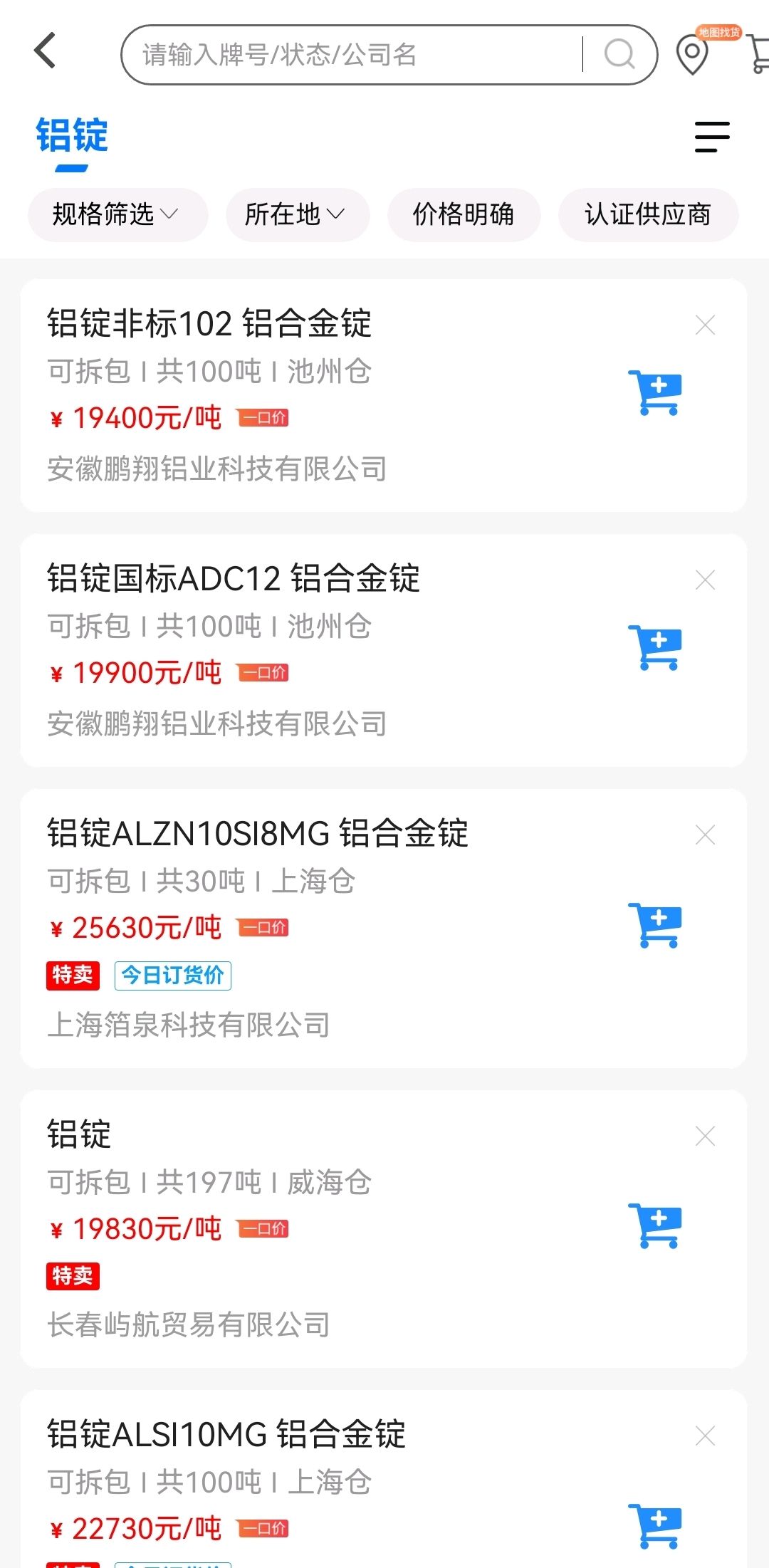This screenshot has height=1568, width=769.
Task: Dismiss the 铝锭非标102 listing
Action: (x=705, y=325)
